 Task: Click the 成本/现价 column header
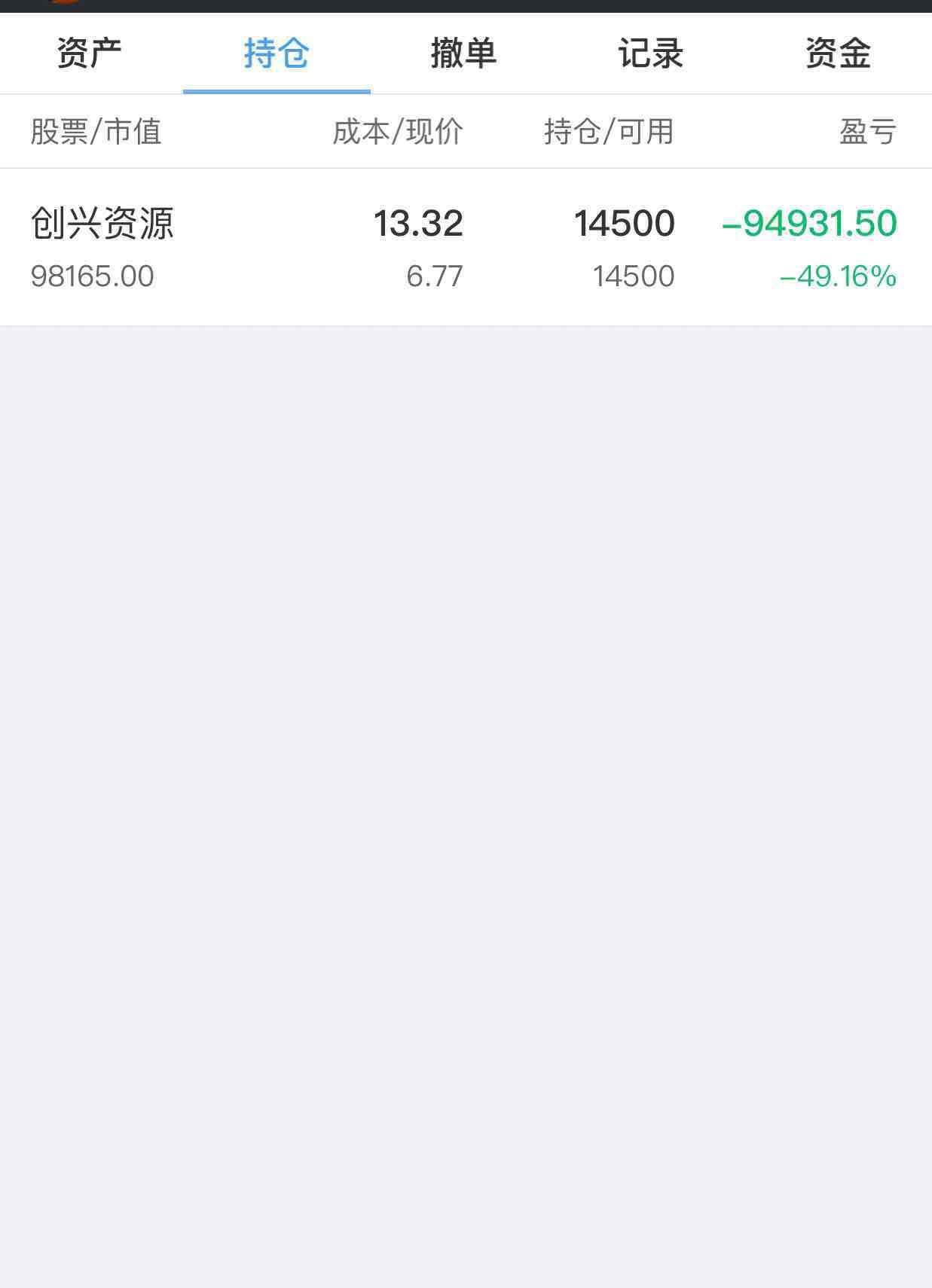(x=396, y=131)
